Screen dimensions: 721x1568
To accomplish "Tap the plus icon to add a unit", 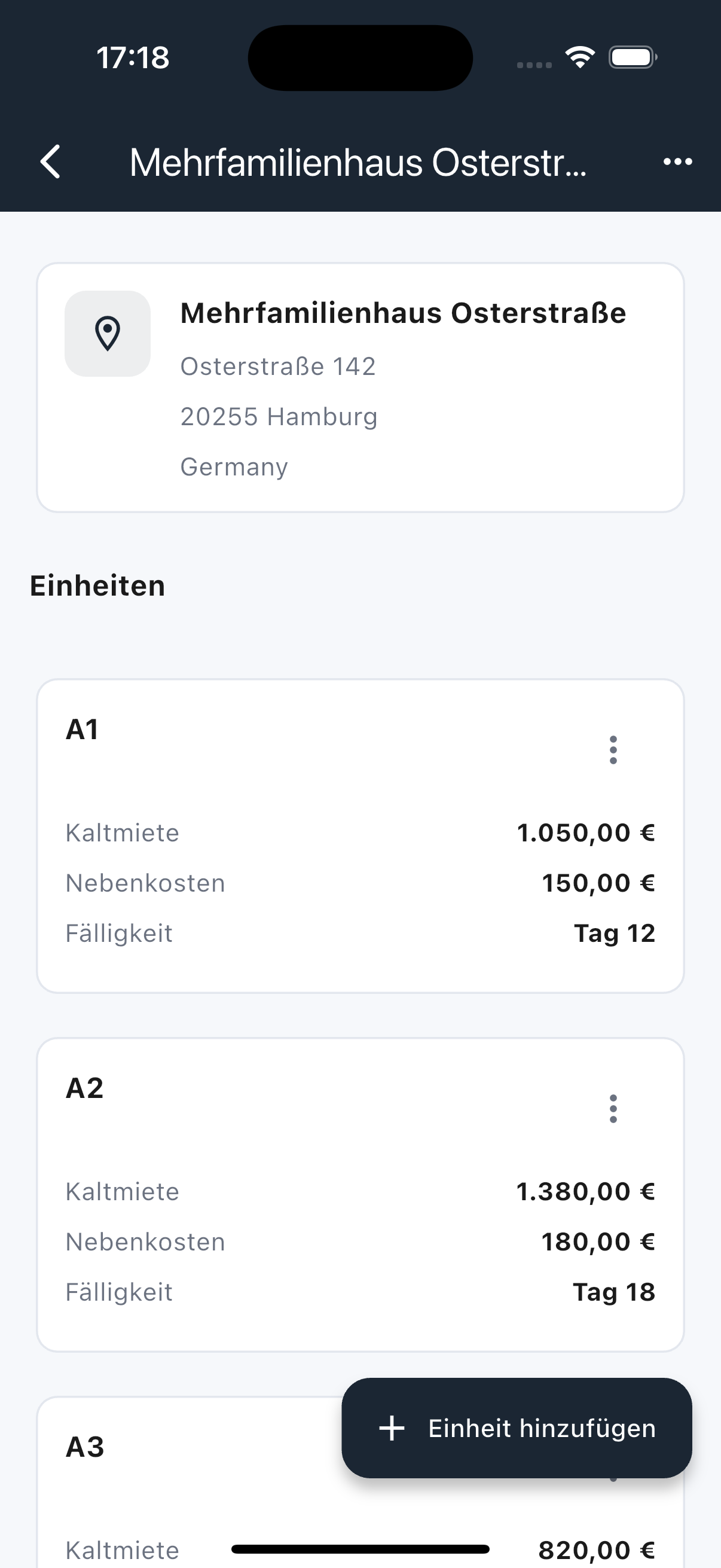I will [x=392, y=1428].
